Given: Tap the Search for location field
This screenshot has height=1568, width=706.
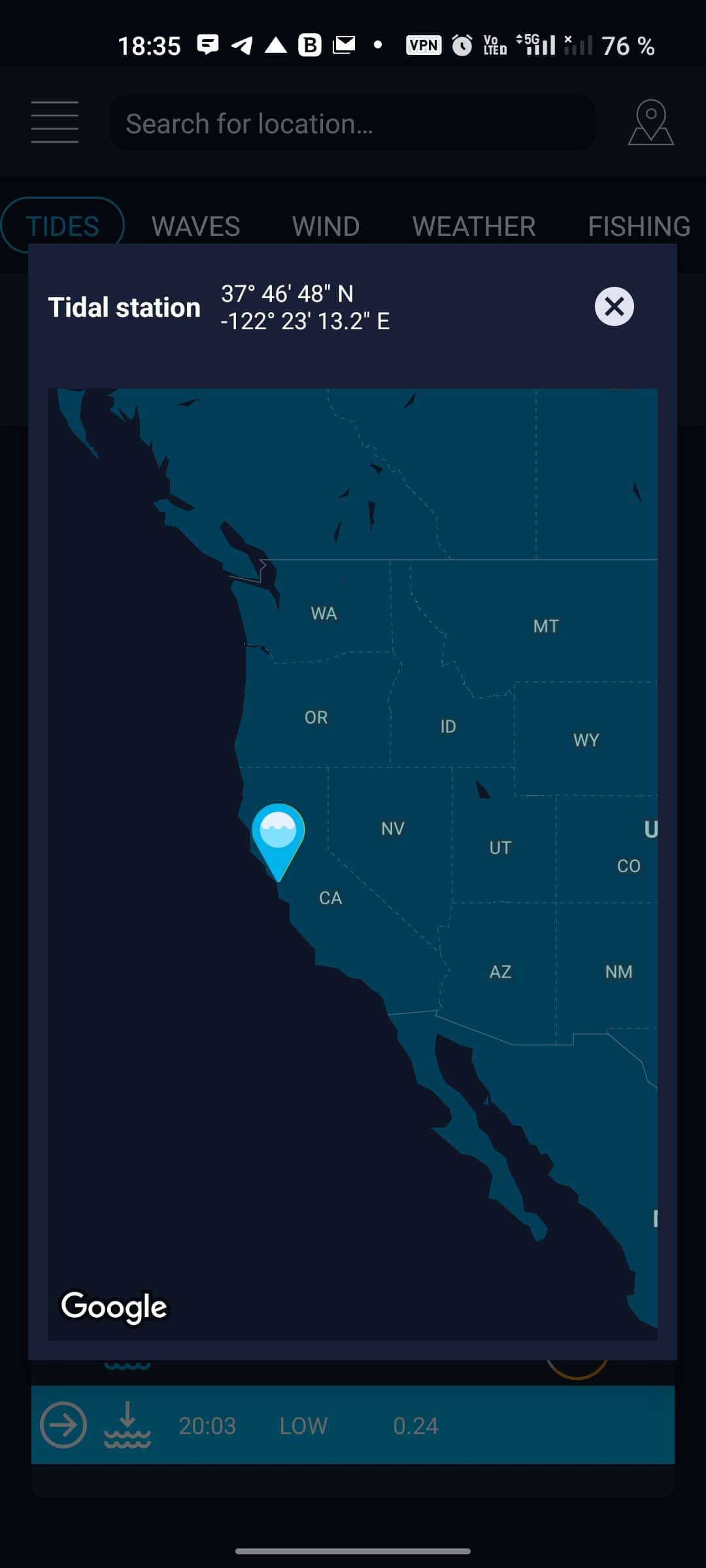Looking at the screenshot, I should click(353, 123).
